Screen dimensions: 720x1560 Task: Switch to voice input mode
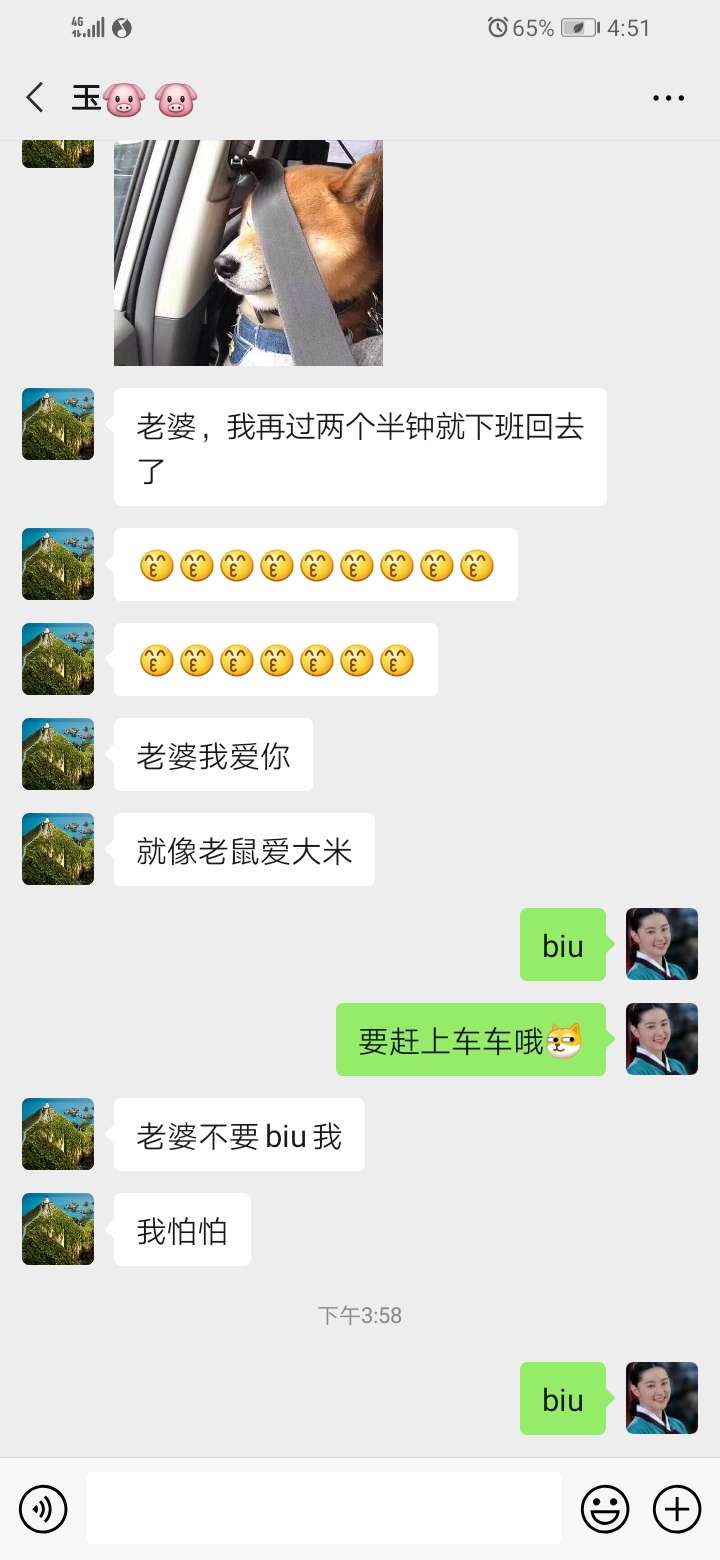[42, 1508]
